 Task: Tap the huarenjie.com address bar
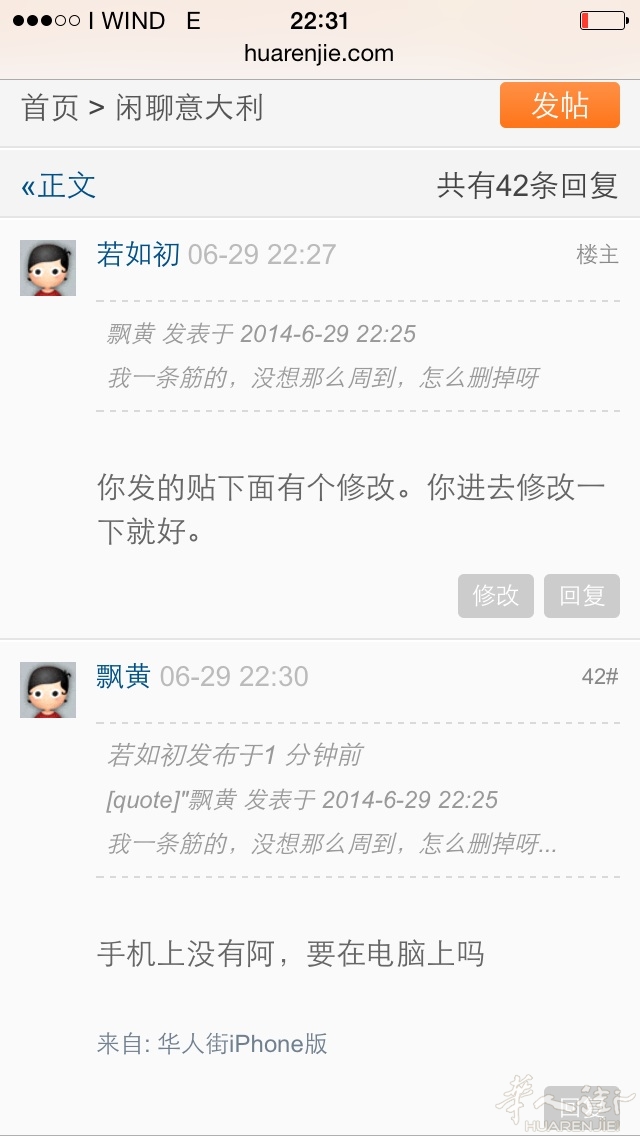coord(319,53)
